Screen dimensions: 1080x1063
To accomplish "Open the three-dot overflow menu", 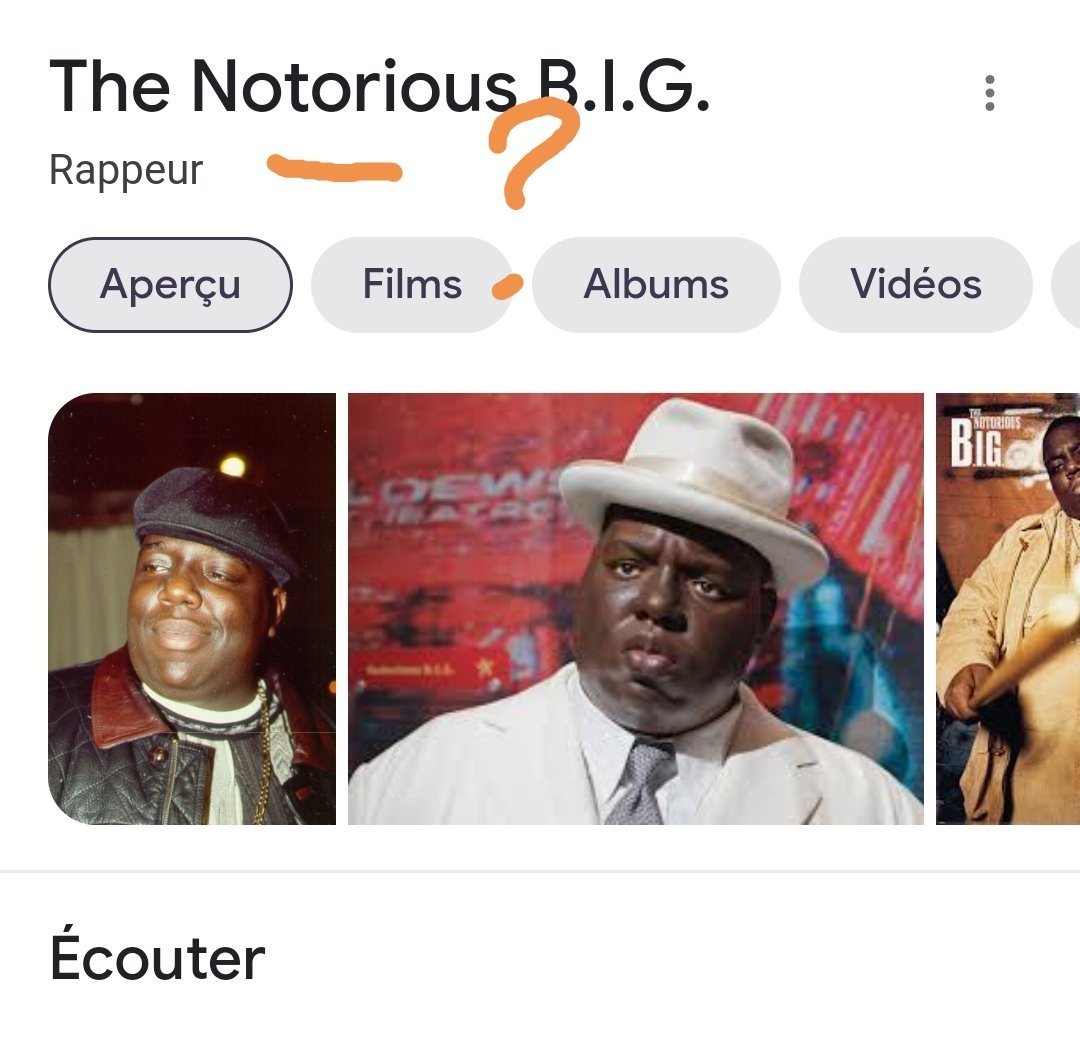I will point(989,93).
